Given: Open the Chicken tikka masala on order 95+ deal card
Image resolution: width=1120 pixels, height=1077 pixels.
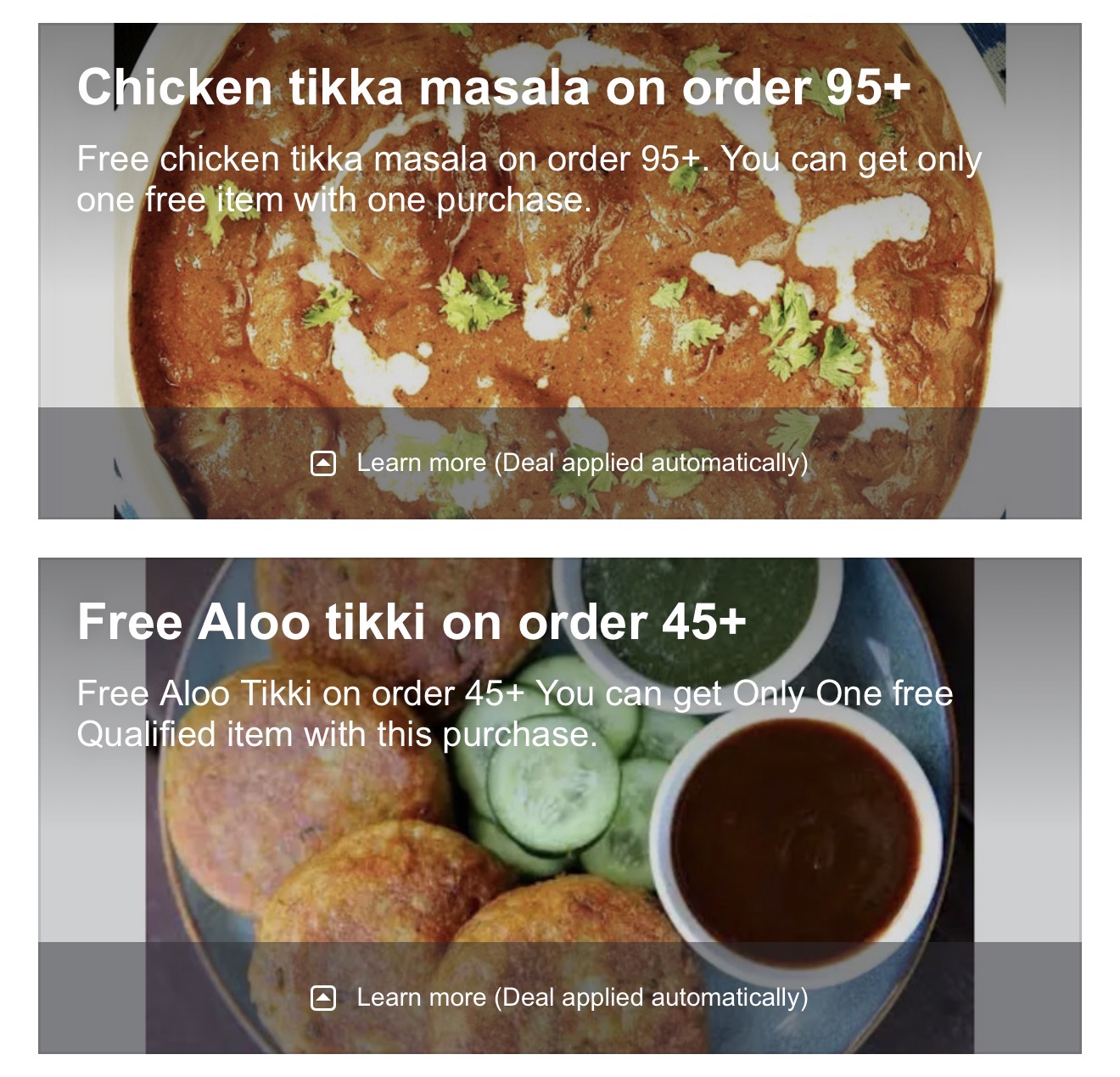Looking at the screenshot, I should tap(494, 87).
